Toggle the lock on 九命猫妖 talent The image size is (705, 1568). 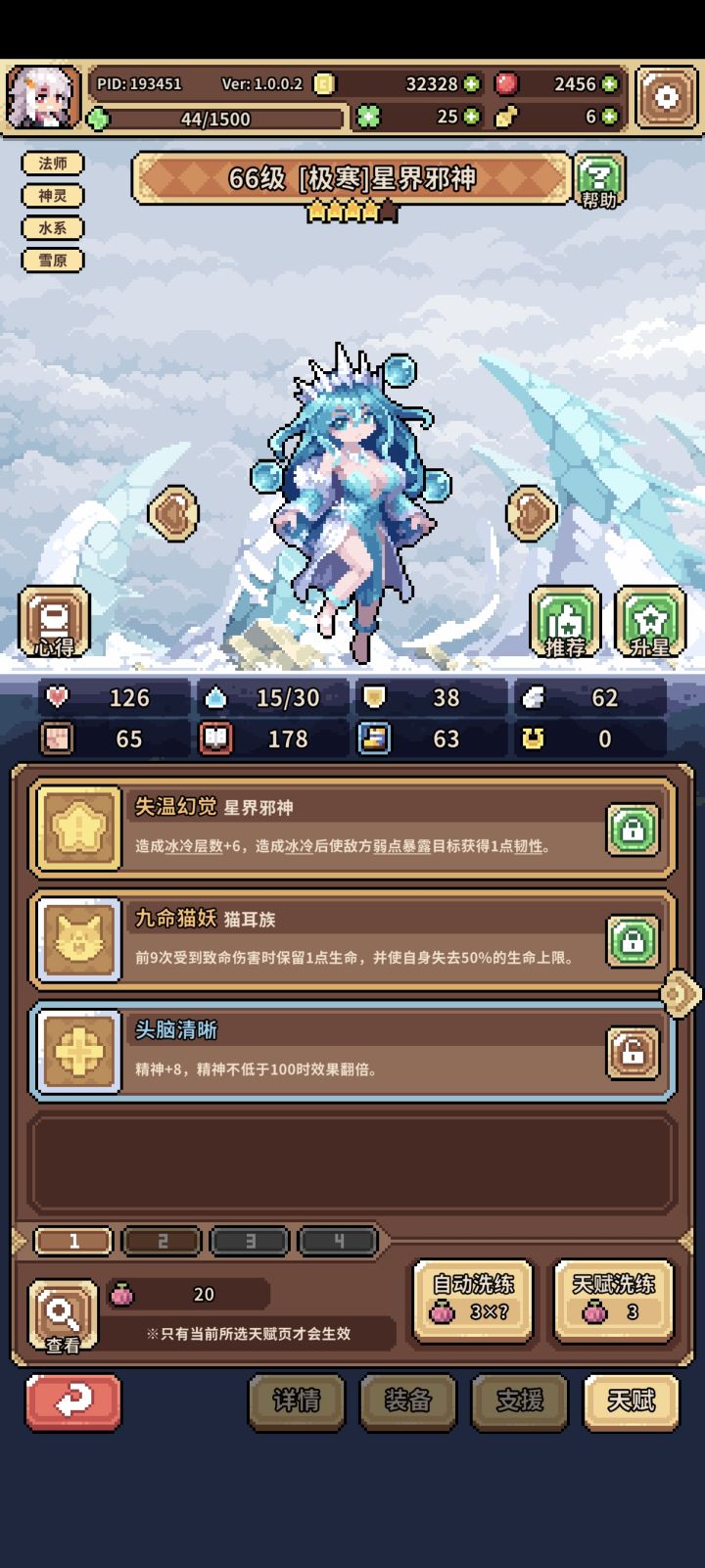point(632,940)
